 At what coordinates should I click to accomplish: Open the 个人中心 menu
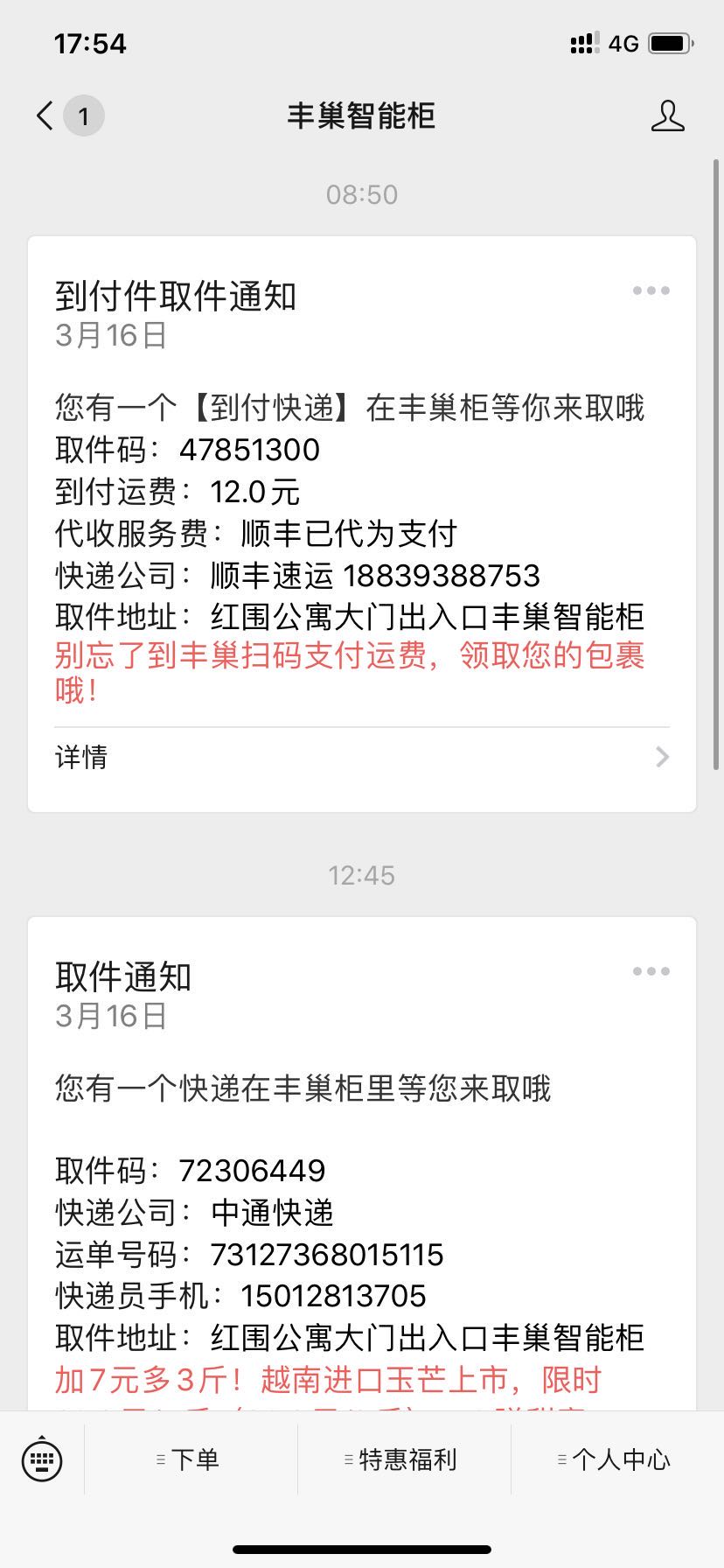[x=617, y=1459]
